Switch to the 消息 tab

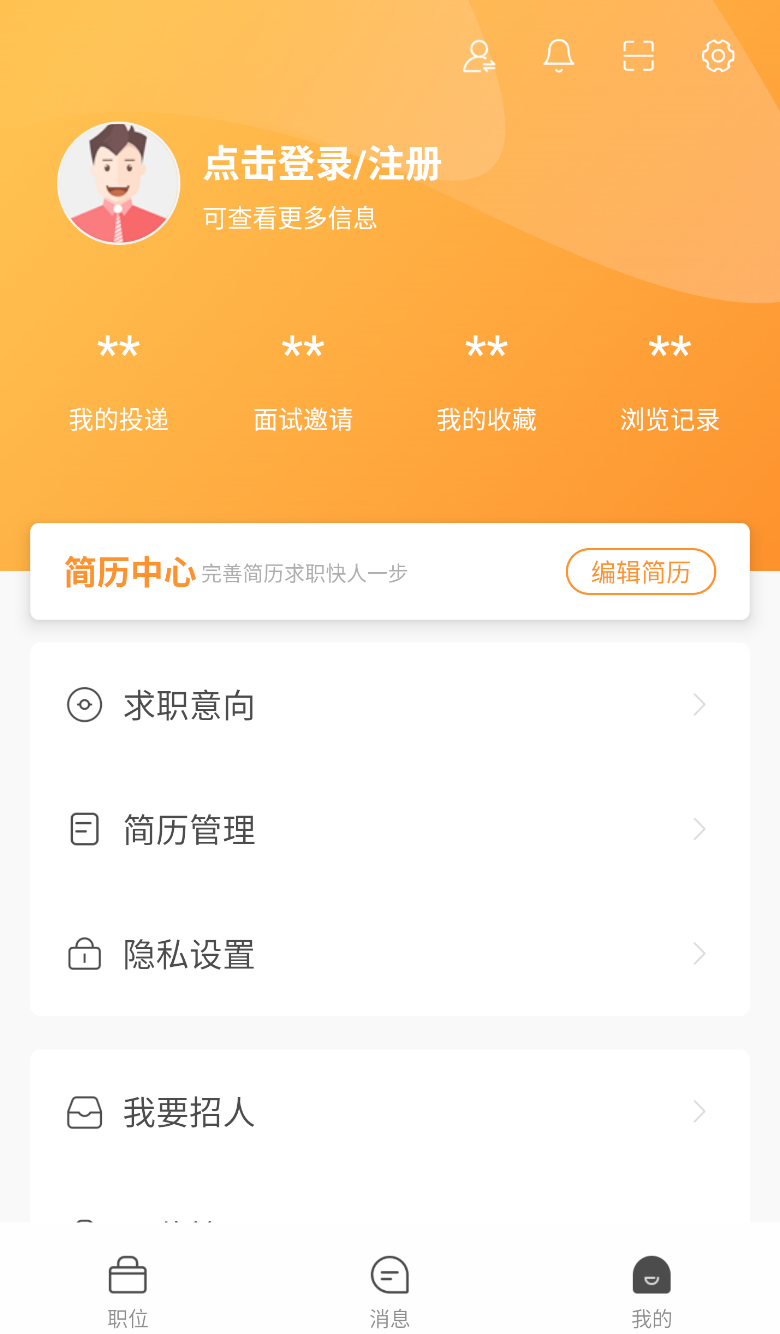(x=390, y=1290)
